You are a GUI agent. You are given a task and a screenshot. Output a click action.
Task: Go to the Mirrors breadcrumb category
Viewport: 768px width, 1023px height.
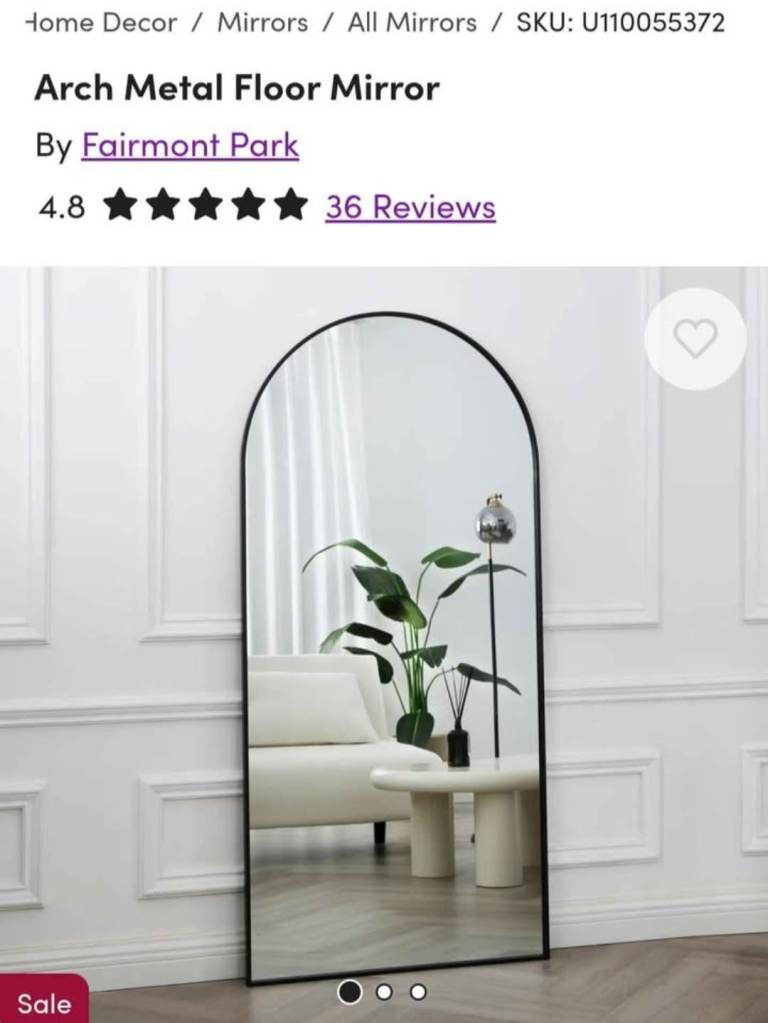coord(262,22)
